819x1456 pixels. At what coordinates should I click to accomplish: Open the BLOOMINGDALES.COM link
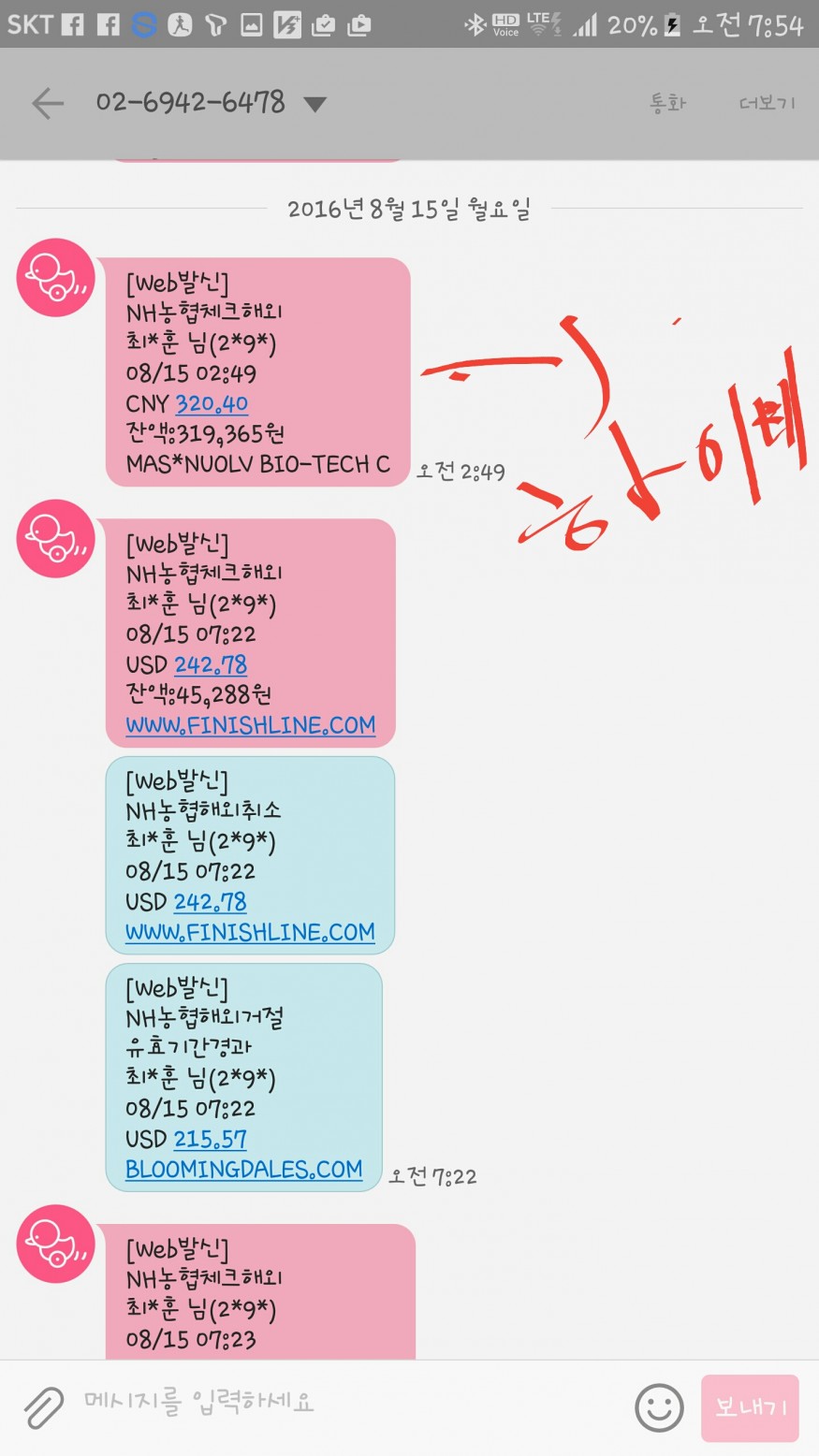[243, 1170]
